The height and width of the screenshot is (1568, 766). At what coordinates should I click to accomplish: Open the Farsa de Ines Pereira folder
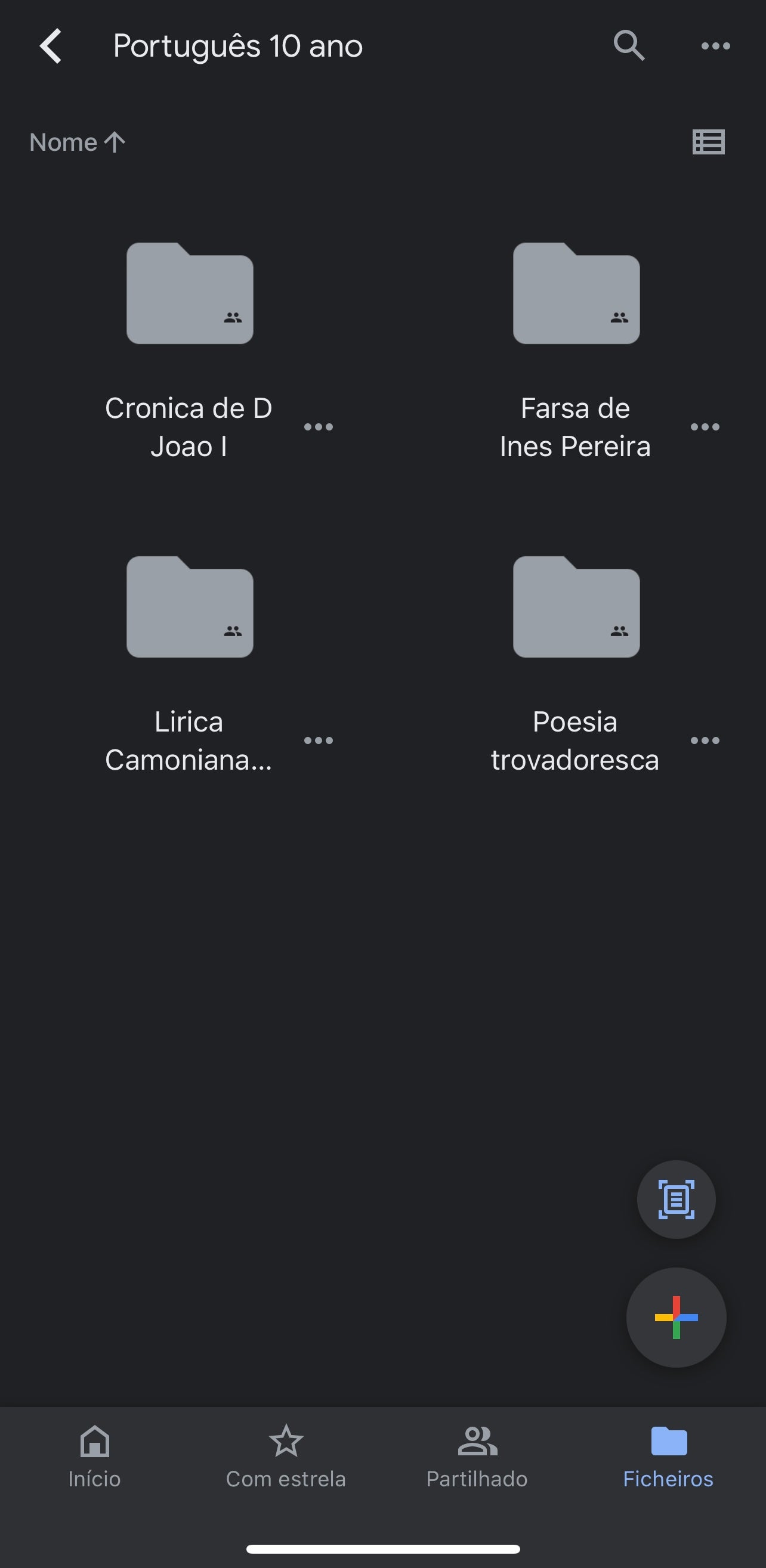pos(576,294)
